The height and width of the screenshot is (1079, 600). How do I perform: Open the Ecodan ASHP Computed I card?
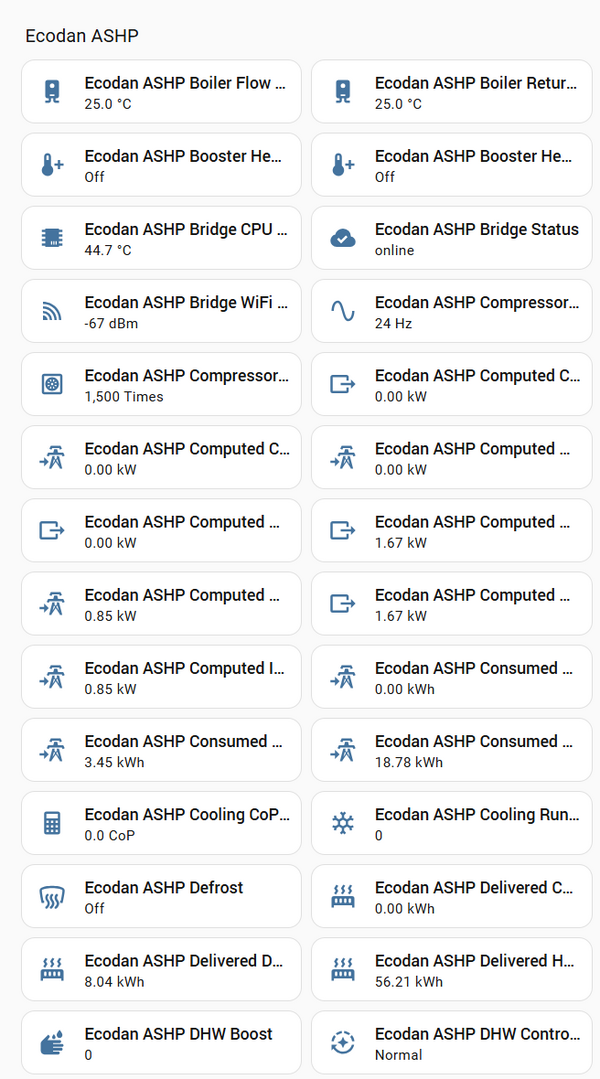(x=161, y=677)
